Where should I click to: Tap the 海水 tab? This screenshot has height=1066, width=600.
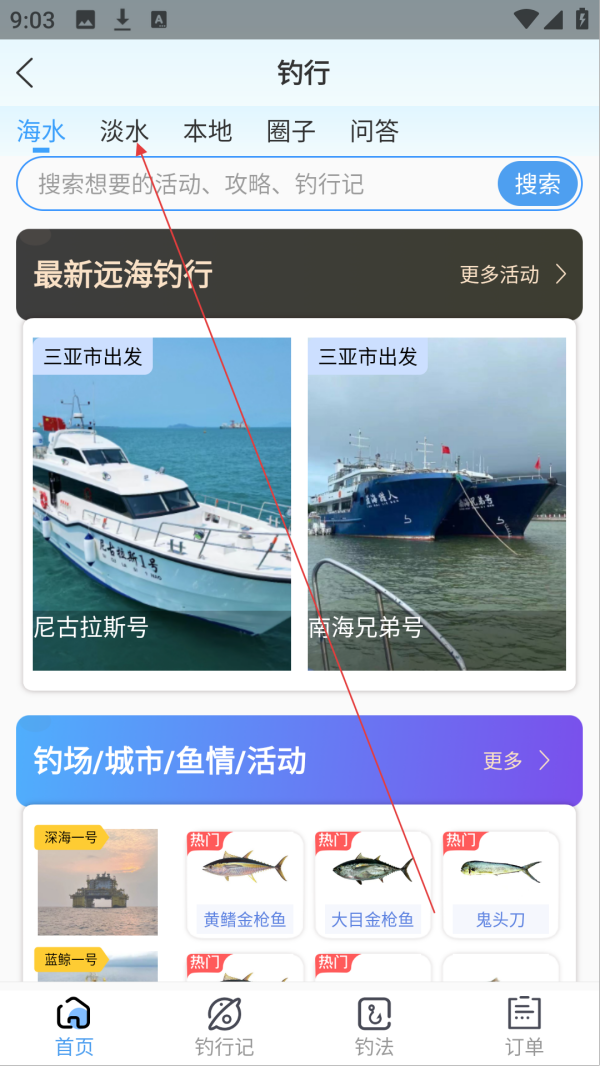[x=42, y=131]
